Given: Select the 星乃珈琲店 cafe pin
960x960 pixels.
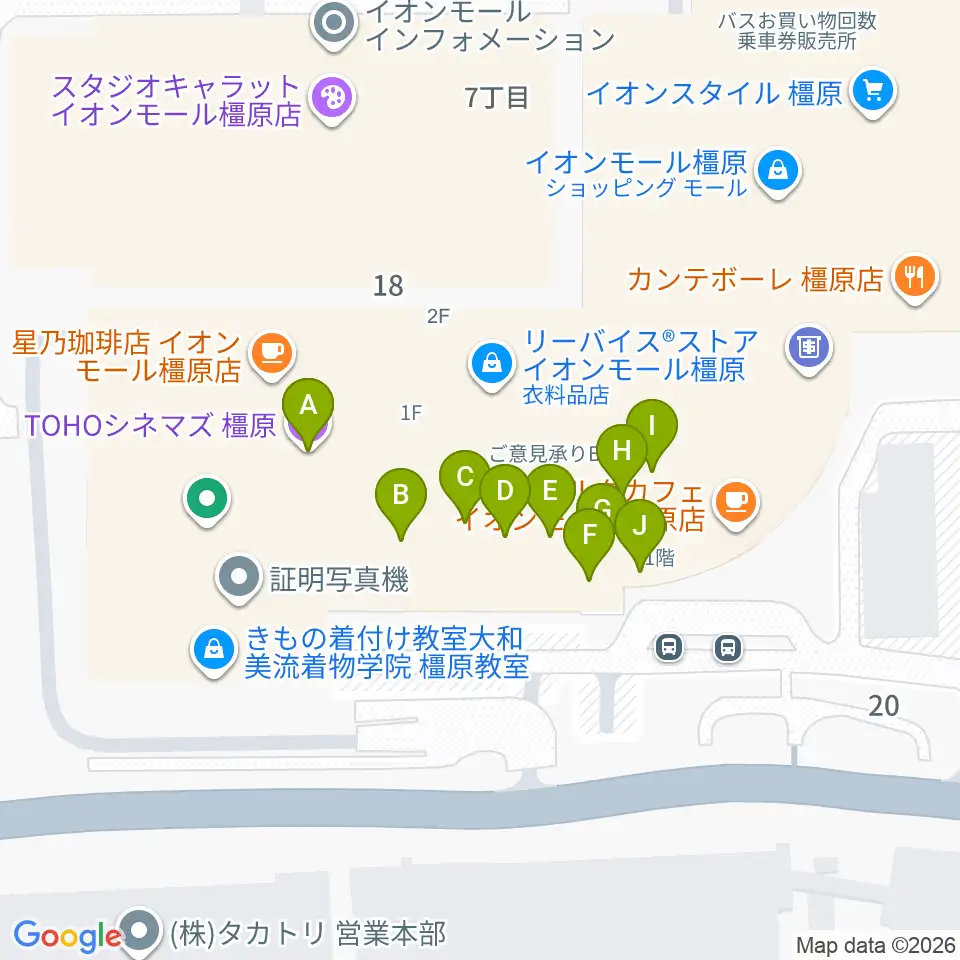Looking at the screenshot, I should pyautogui.click(x=272, y=355).
